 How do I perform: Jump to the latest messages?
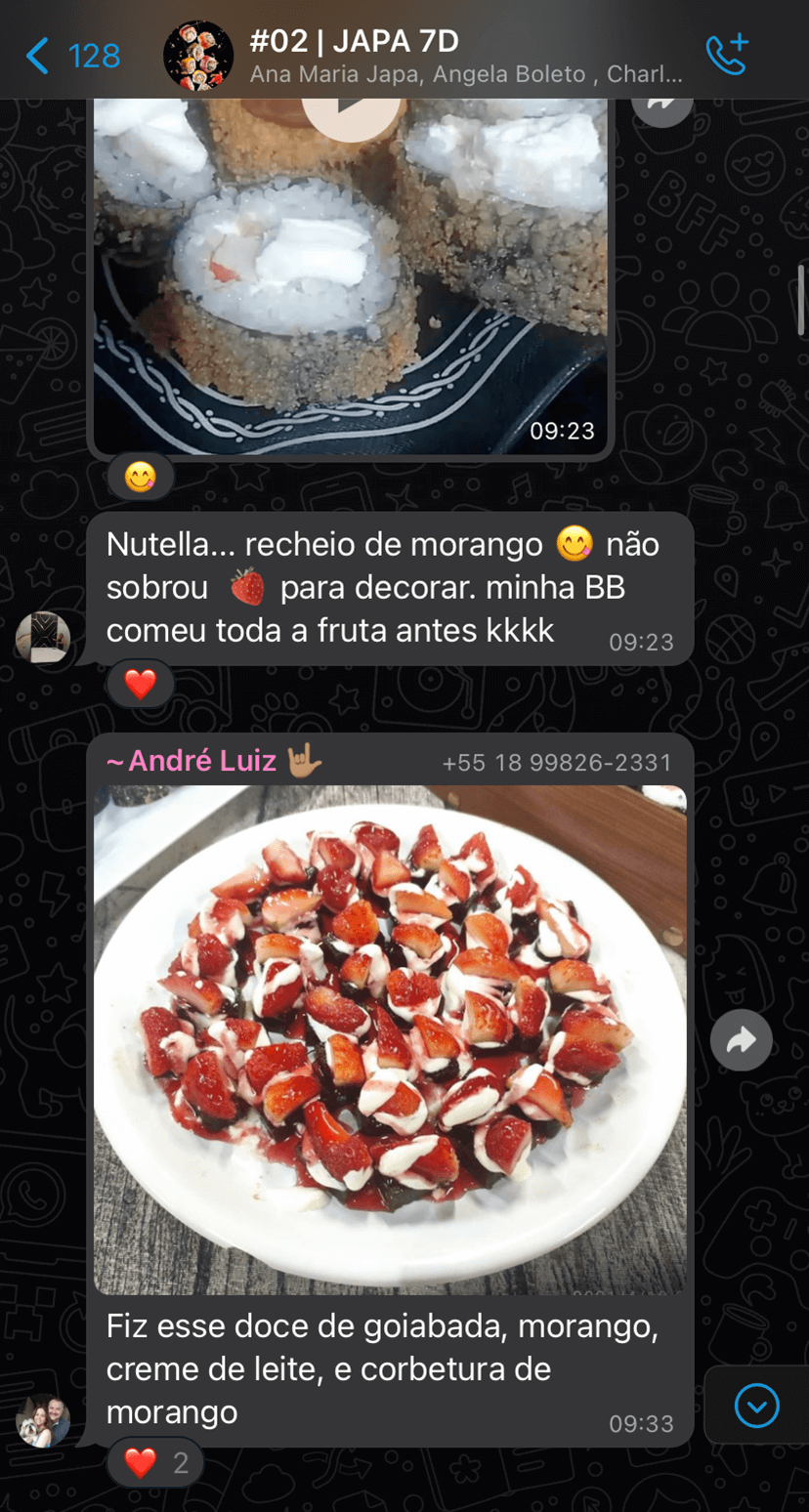coord(756,1407)
